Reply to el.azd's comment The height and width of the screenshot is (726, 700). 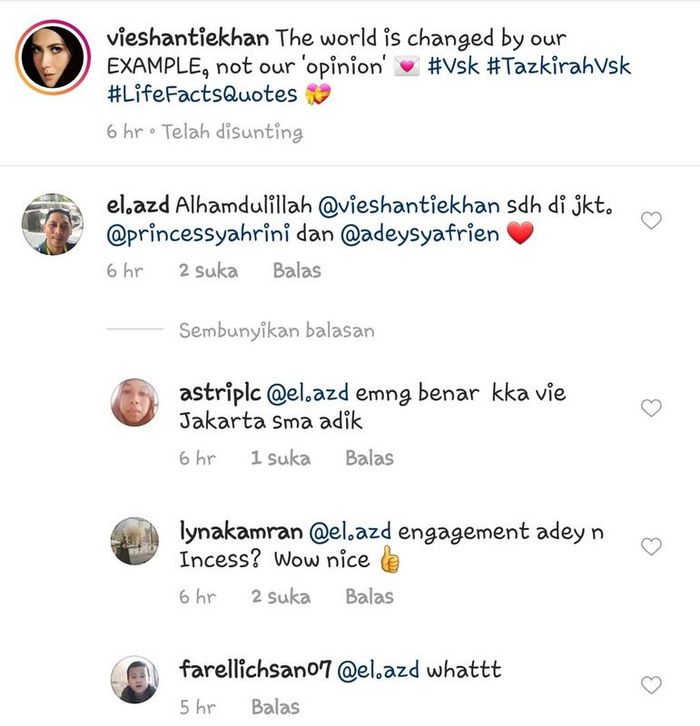(296, 270)
